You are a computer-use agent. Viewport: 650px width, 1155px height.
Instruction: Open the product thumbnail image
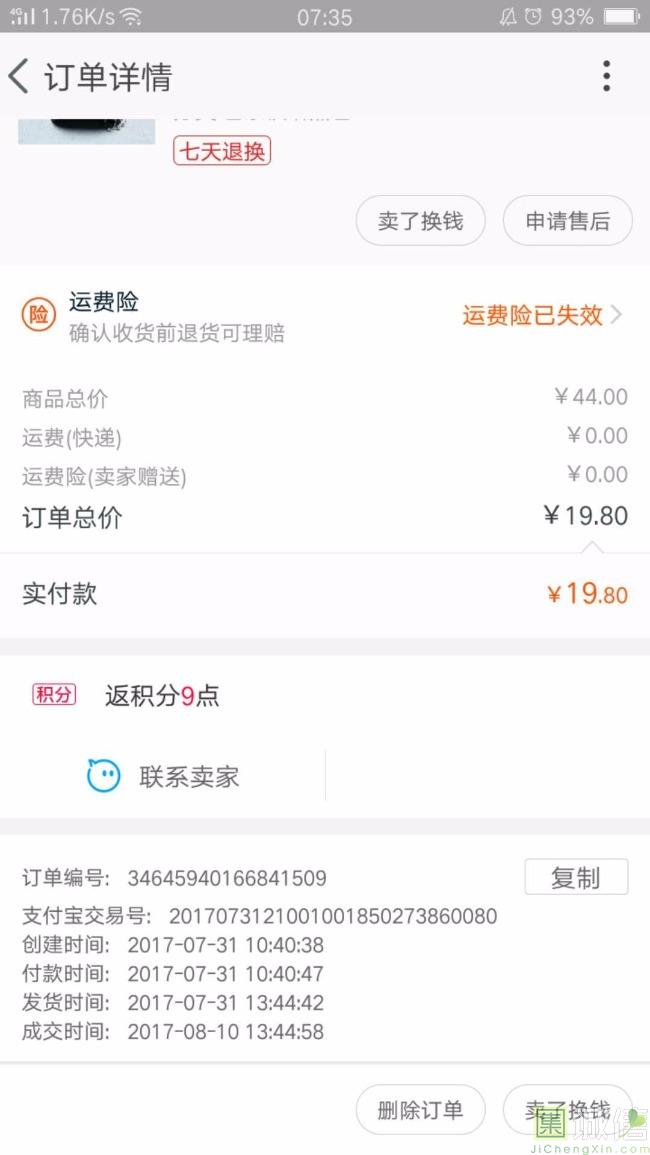coord(86,130)
